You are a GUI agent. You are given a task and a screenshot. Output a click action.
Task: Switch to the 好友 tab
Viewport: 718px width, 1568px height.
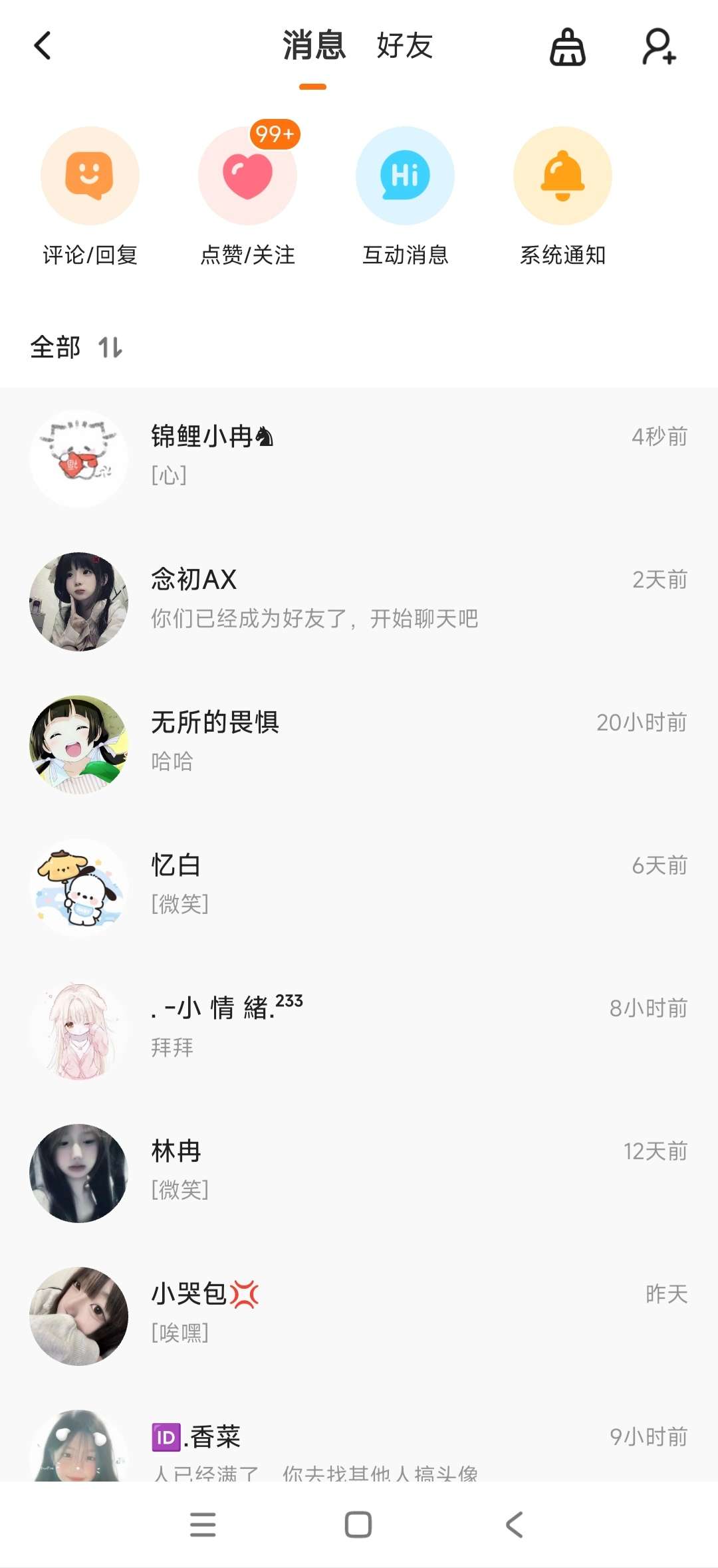[404, 46]
